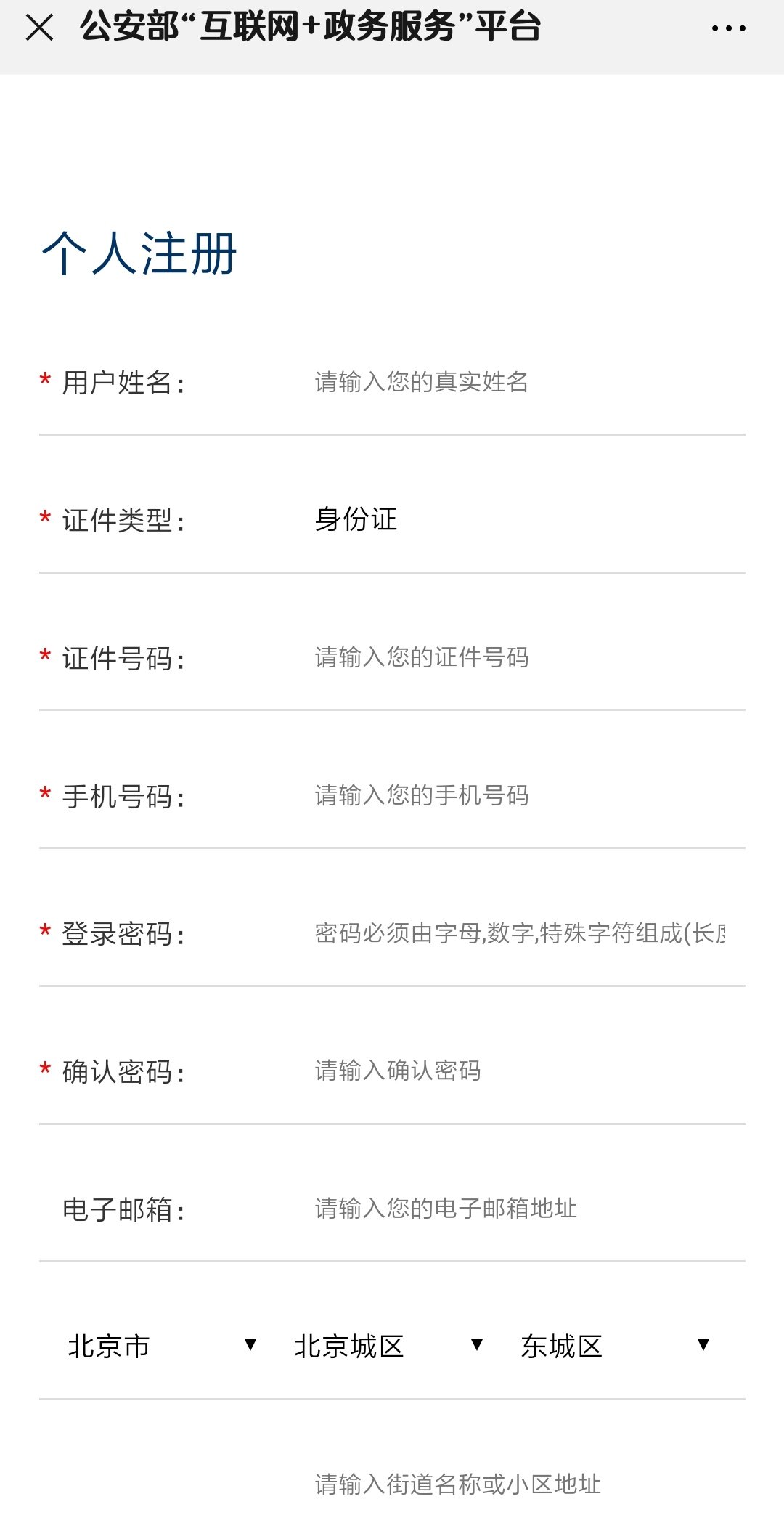The height and width of the screenshot is (1515, 784).
Task: Change the 证件类型 from 身份证
Action: (519, 519)
